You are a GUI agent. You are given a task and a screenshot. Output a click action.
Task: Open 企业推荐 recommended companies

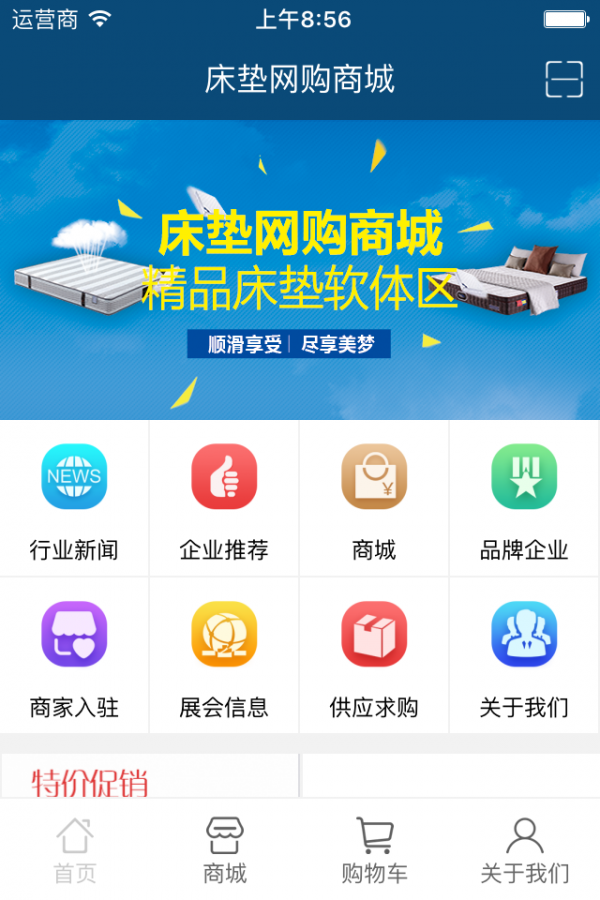click(x=224, y=498)
